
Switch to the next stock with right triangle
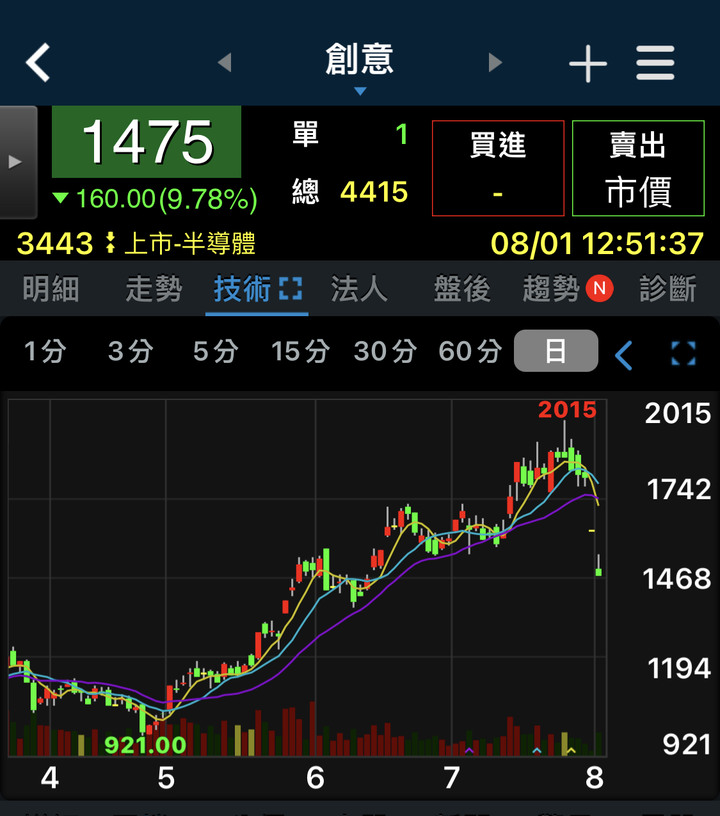[495, 62]
